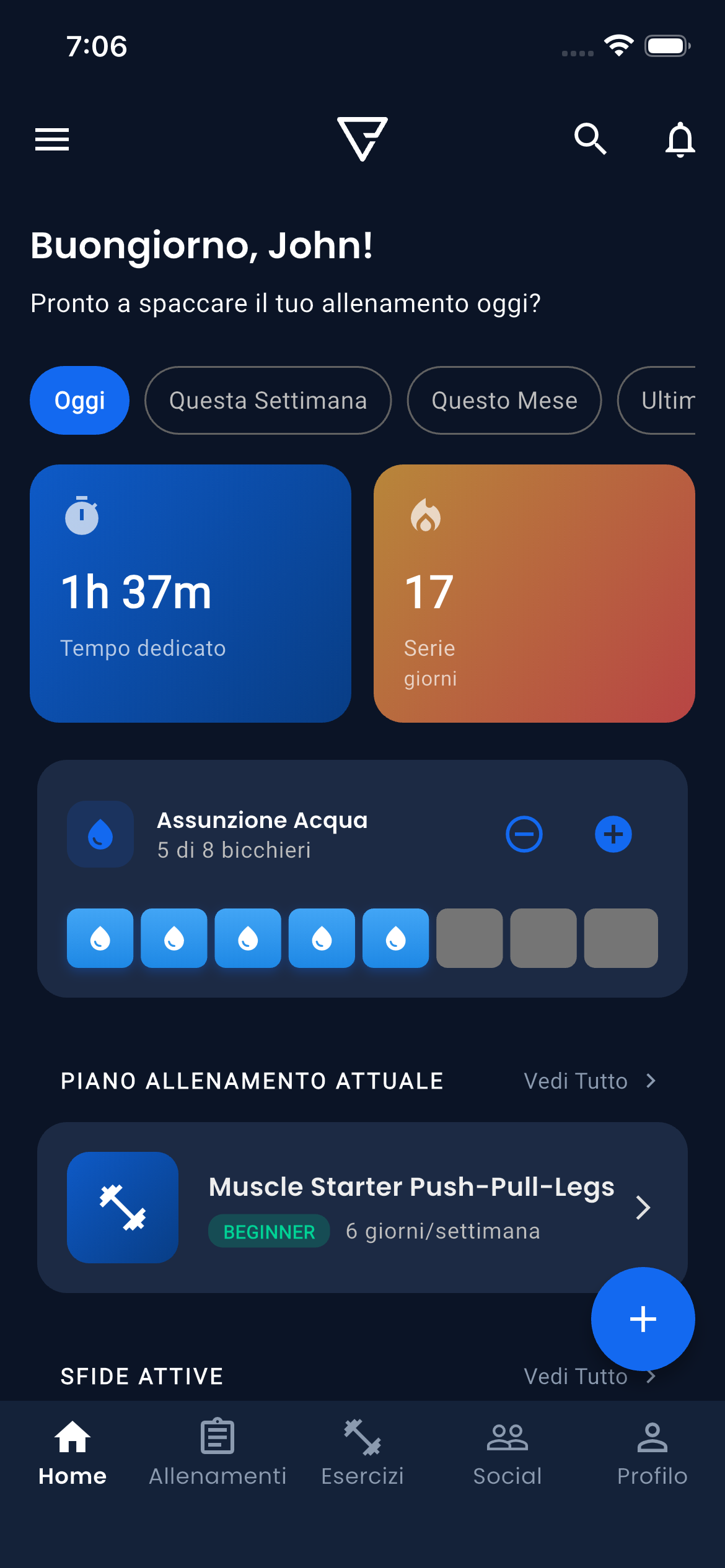Select the Questa Settimana filter
This screenshot has height=1568, width=725.
point(268,400)
